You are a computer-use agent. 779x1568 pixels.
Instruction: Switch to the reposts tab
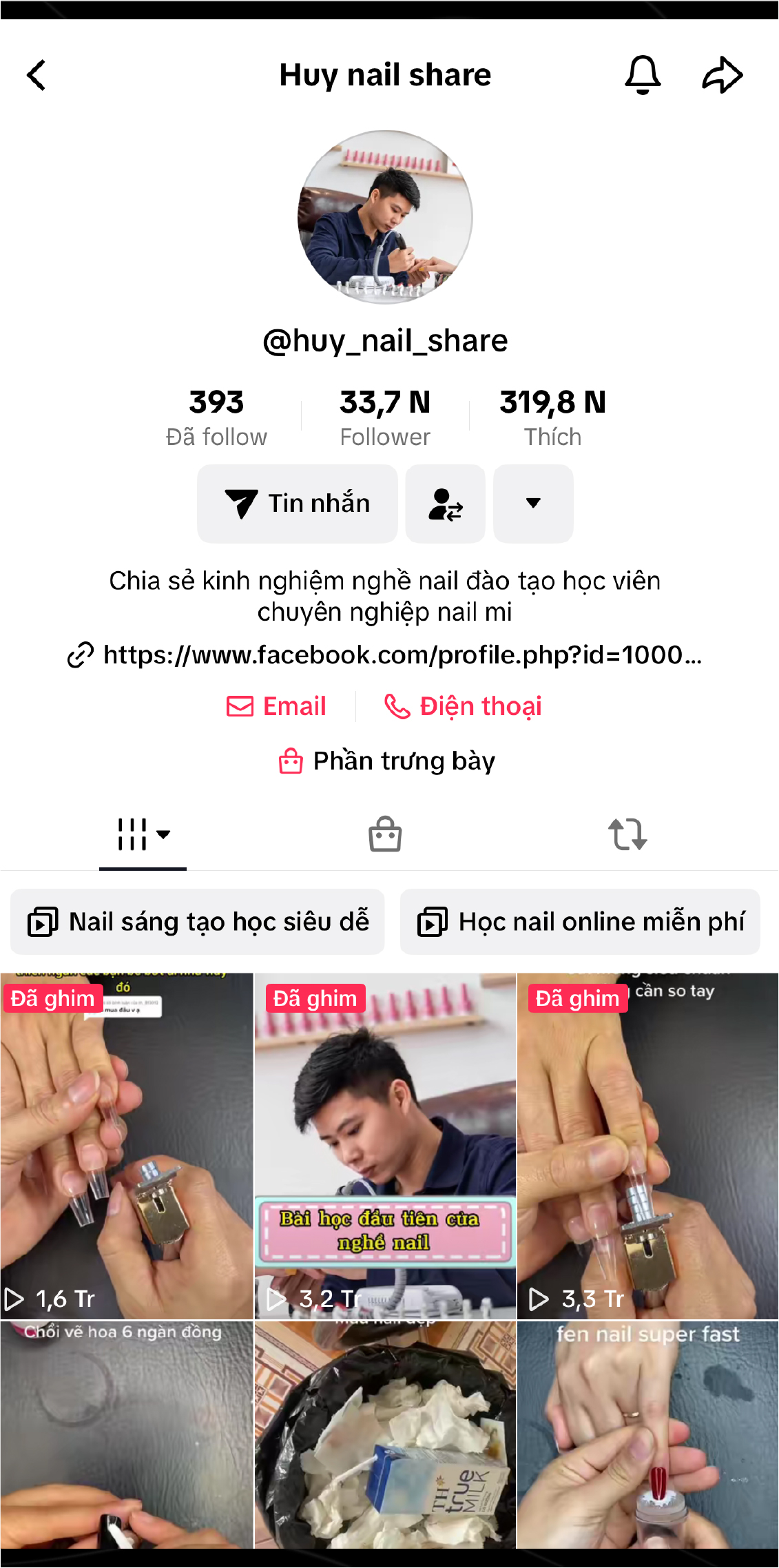point(627,834)
